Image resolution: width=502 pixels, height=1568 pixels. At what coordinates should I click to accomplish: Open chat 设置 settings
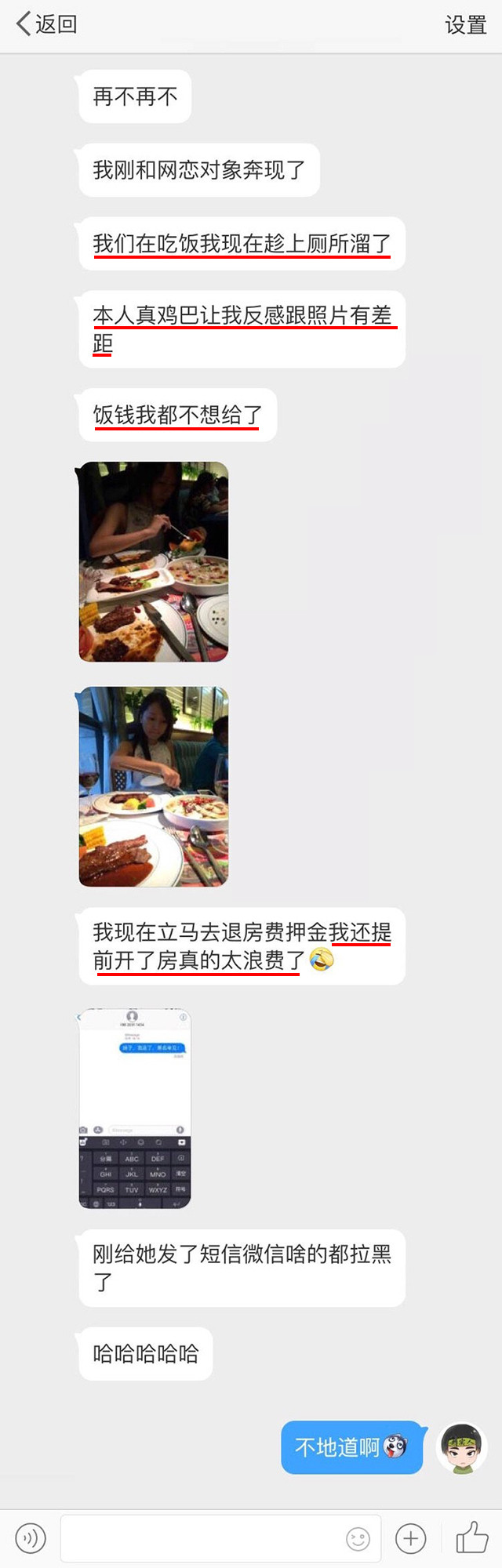pos(465,25)
